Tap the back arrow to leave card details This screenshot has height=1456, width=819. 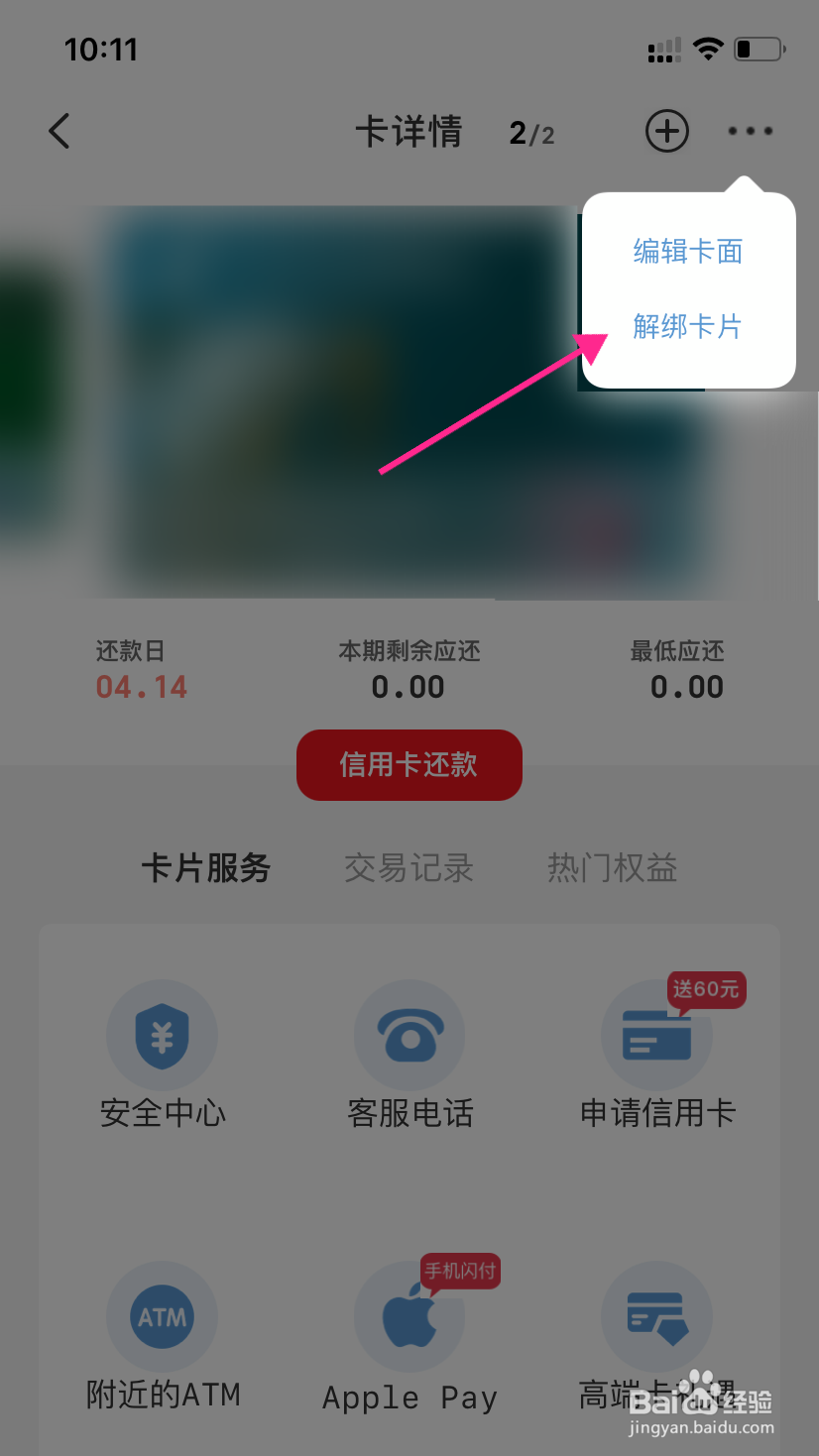(58, 131)
